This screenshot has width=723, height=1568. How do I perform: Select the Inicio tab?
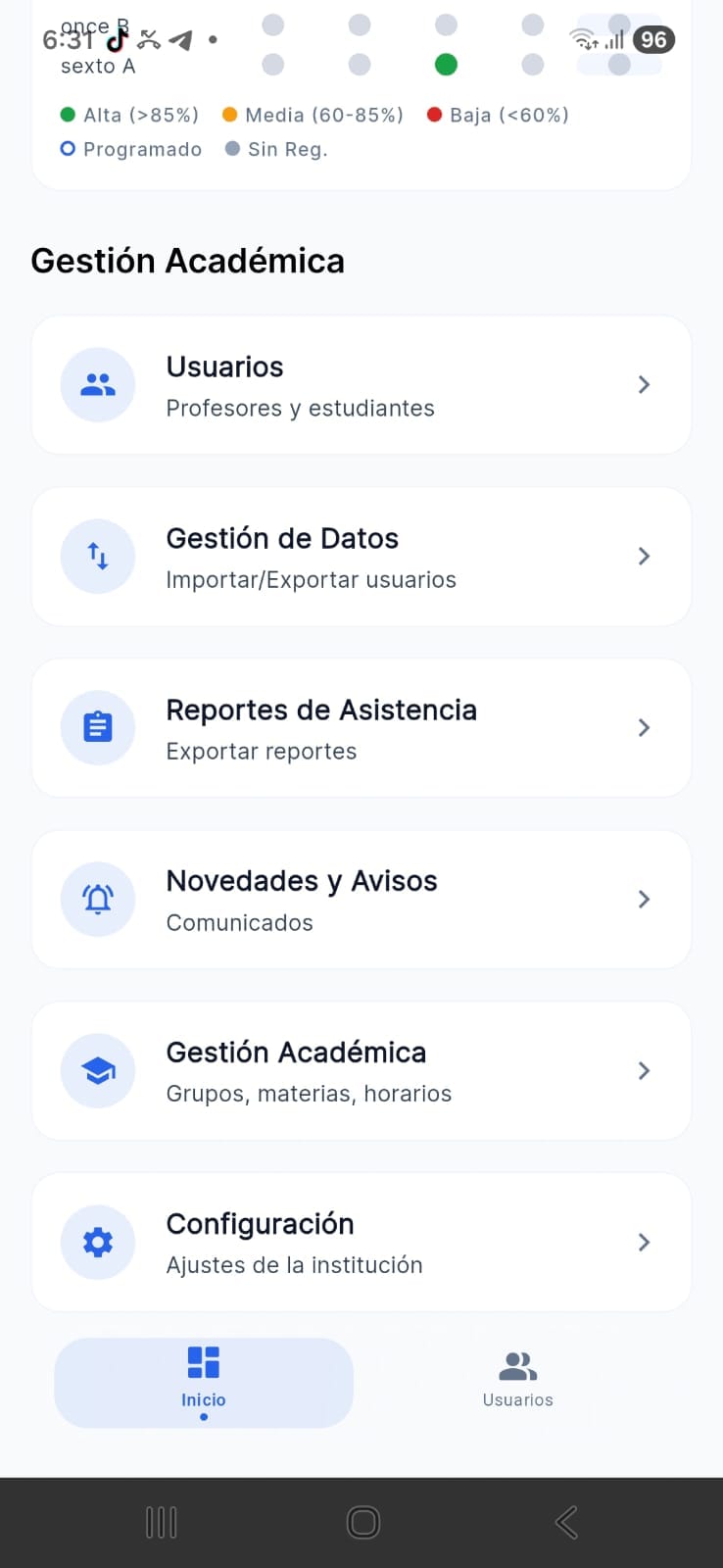coord(203,1382)
